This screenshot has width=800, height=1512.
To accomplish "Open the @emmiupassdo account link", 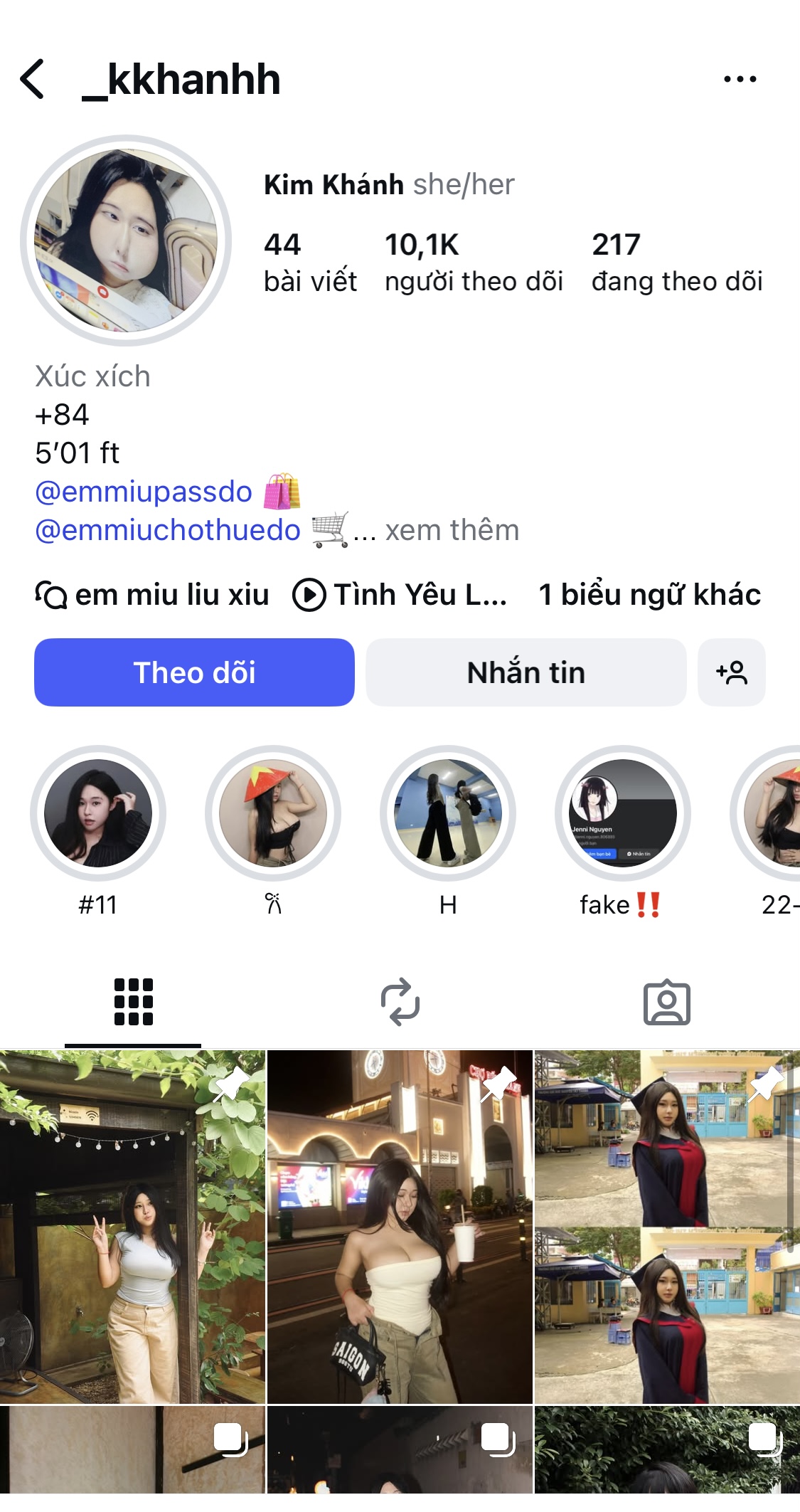I will [144, 492].
